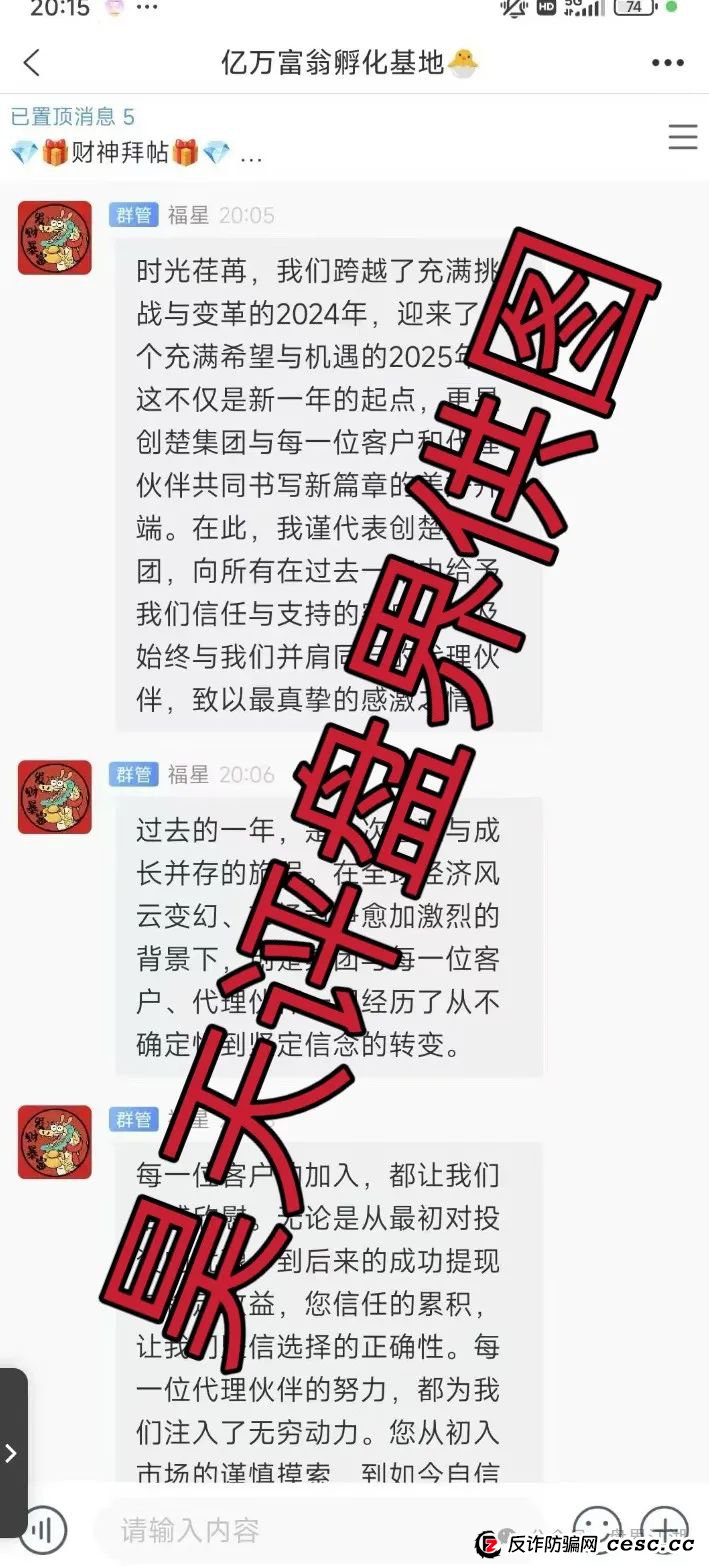
Task: Switch to voice input
Action: point(40,1529)
